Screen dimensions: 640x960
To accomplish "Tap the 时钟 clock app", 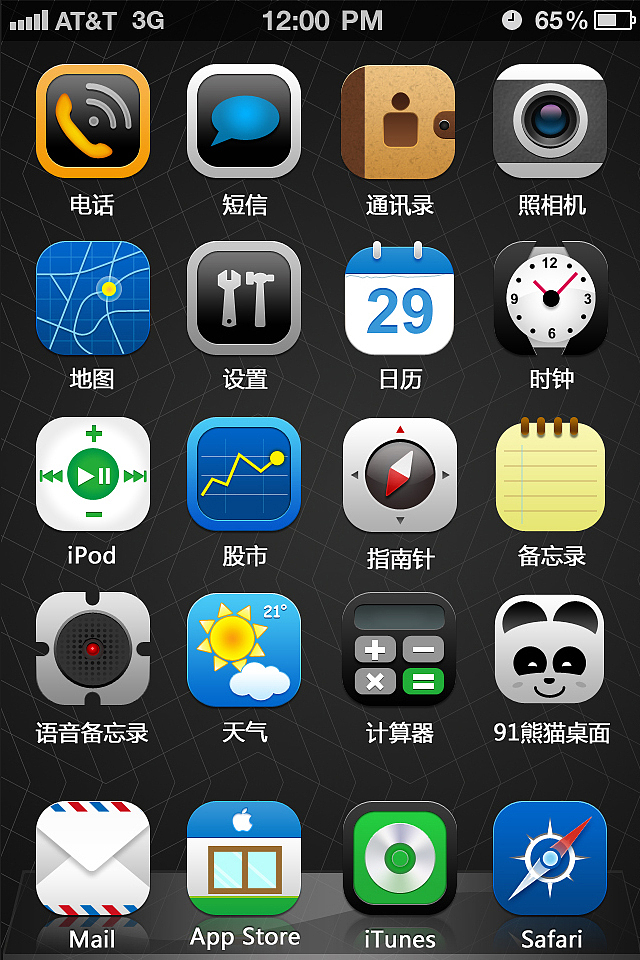I will pyautogui.click(x=550, y=298).
